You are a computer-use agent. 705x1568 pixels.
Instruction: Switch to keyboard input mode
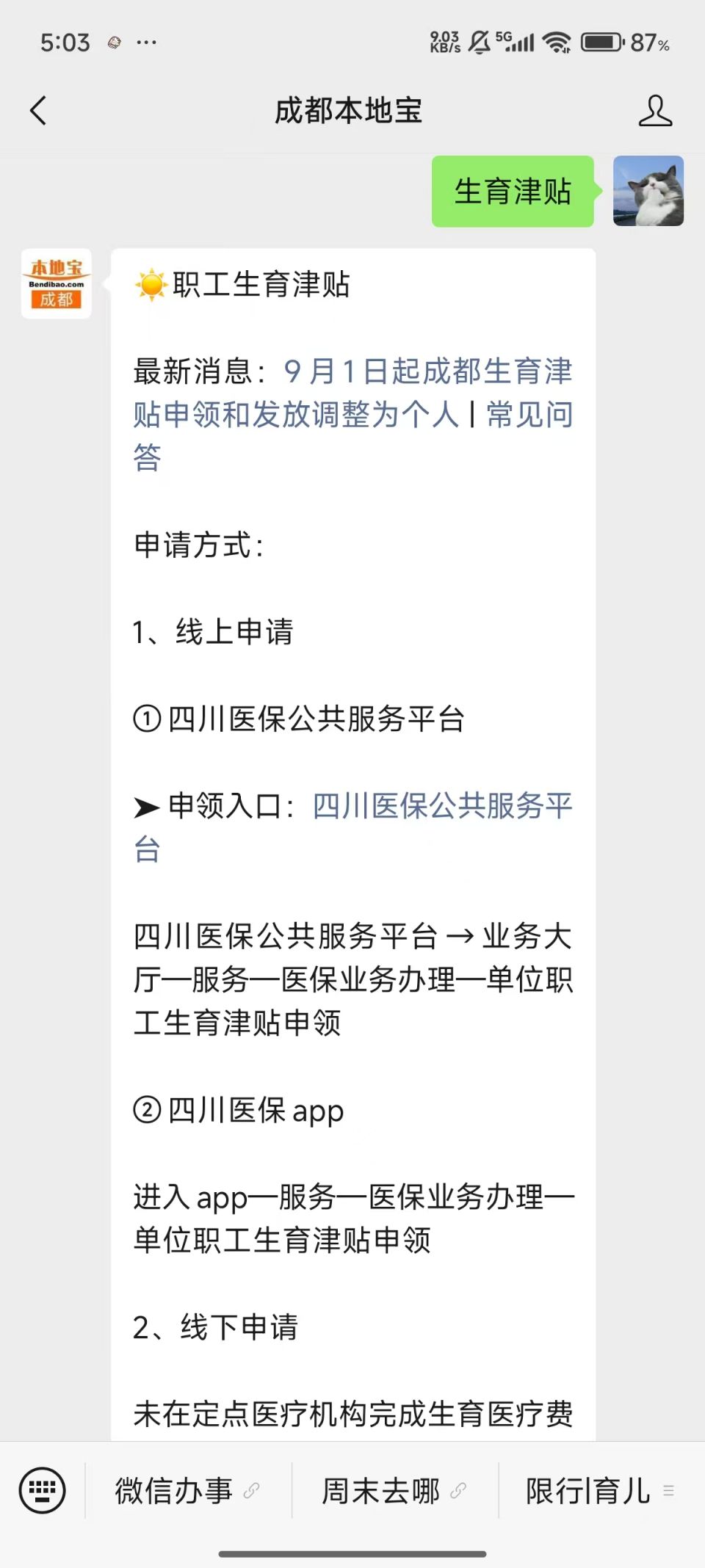[x=42, y=1490]
